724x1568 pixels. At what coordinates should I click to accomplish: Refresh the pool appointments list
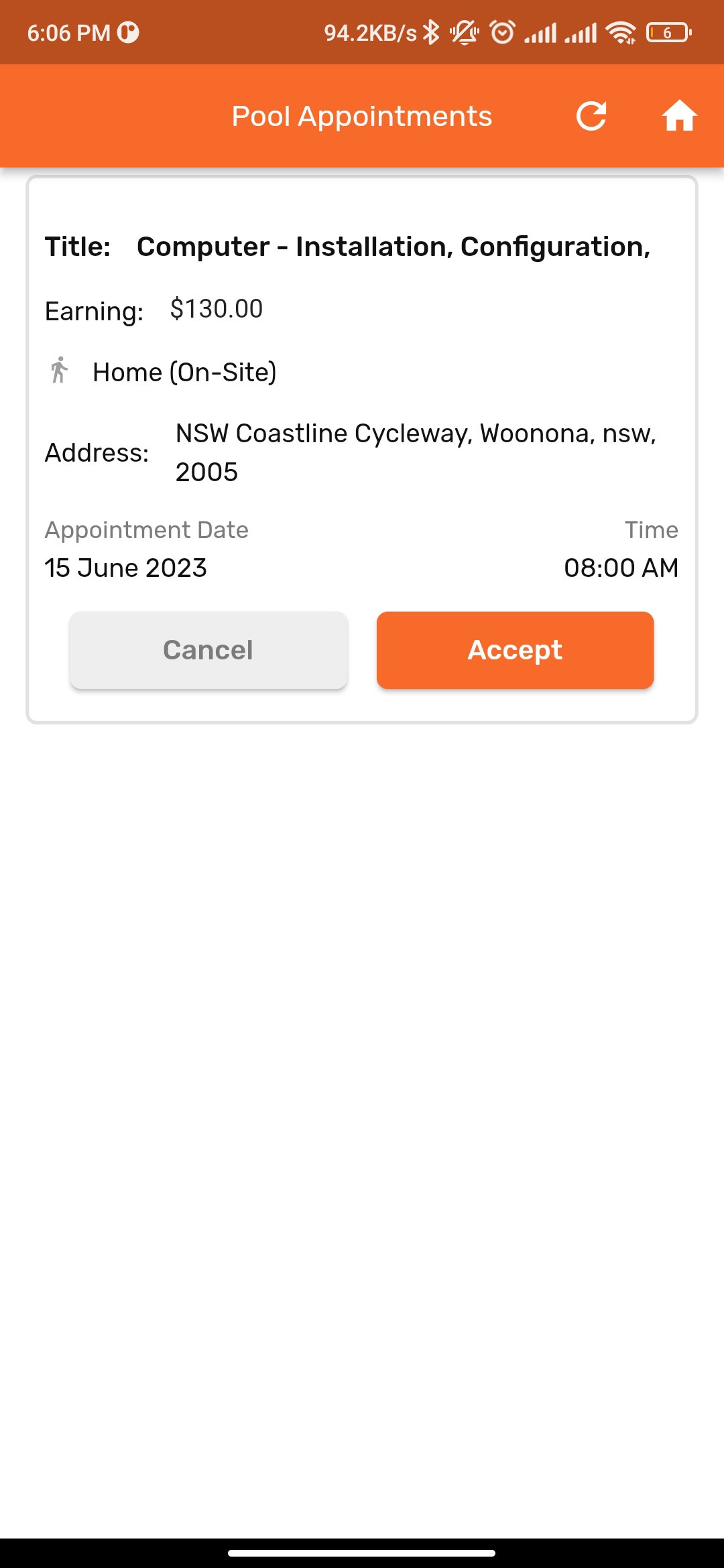(x=591, y=116)
